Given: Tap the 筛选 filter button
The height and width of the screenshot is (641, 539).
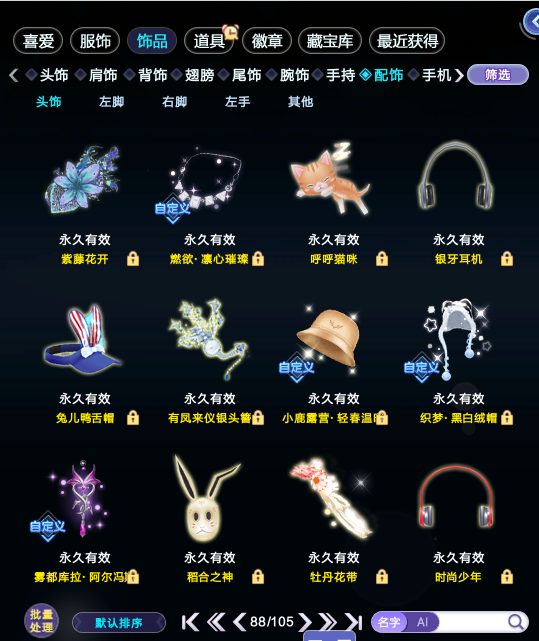Looking at the screenshot, I should click(x=498, y=75).
